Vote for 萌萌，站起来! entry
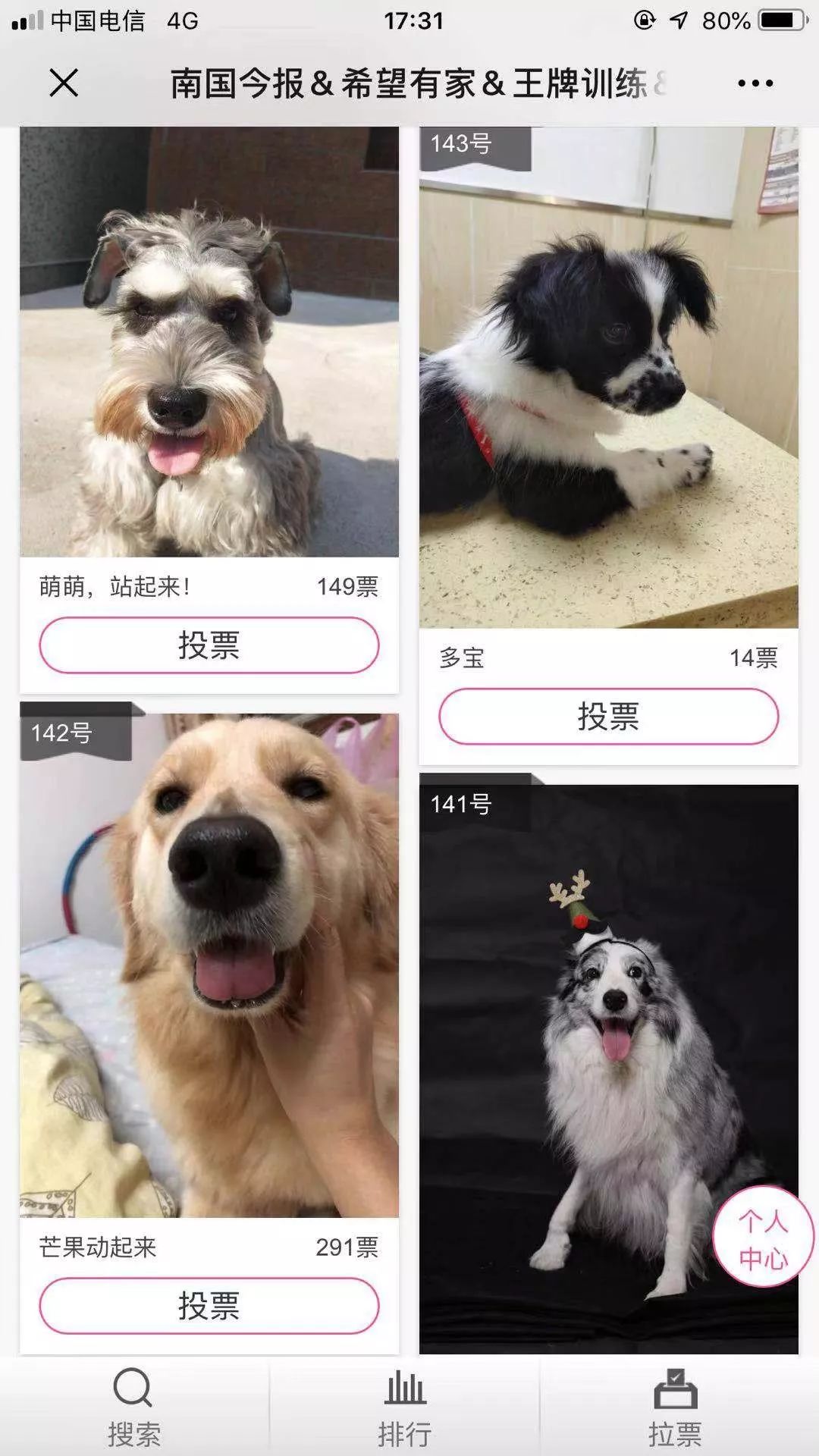Screen dimensions: 819x1456 [209, 645]
